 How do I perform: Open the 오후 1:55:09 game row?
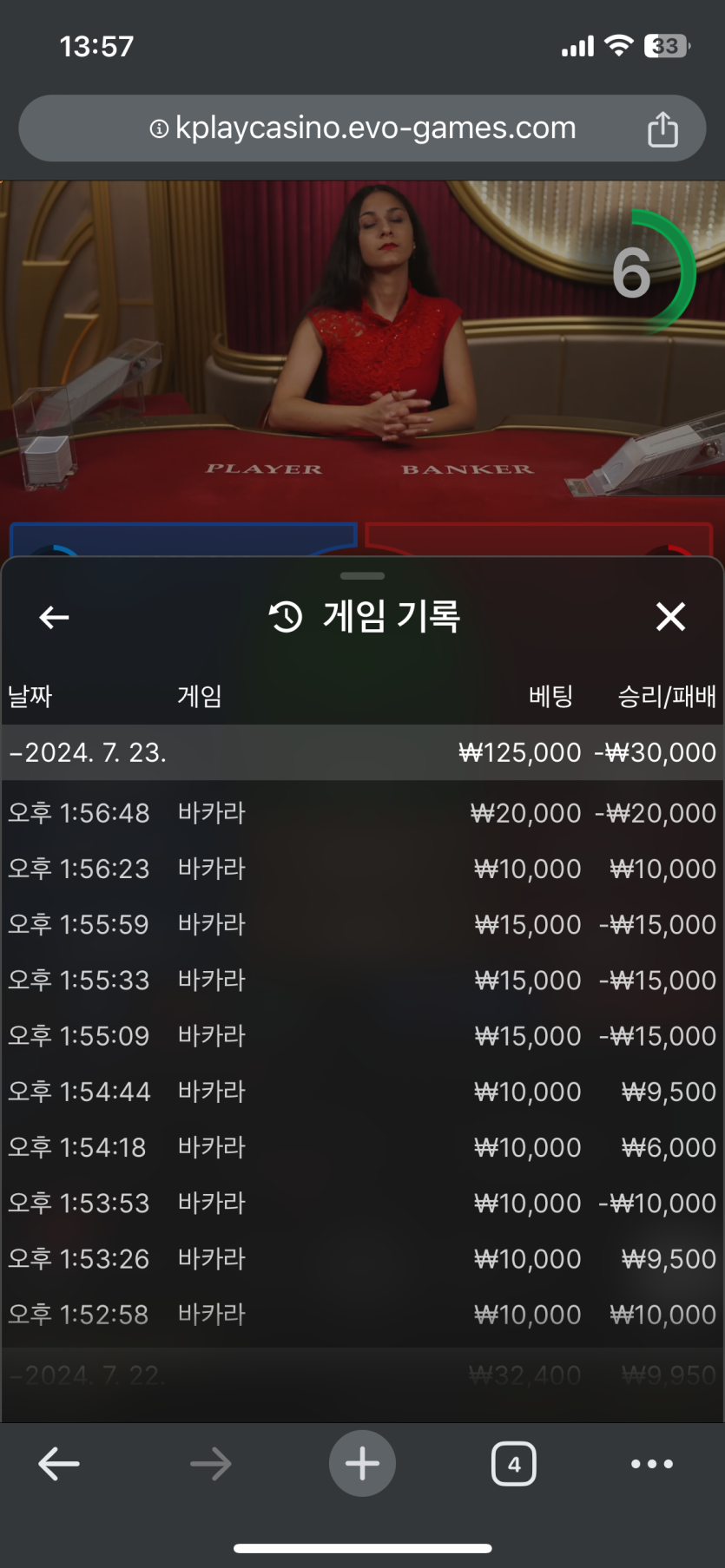tap(362, 1036)
